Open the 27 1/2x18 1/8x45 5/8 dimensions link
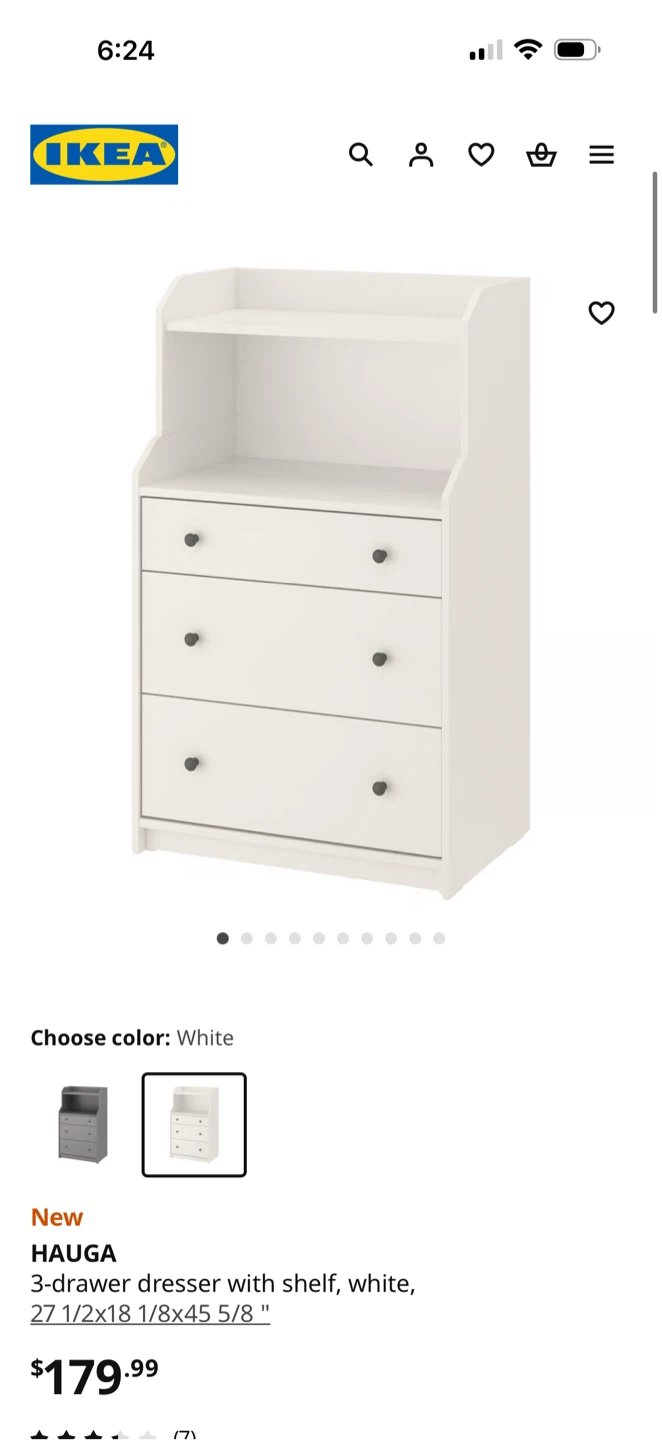The height and width of the screenshot is (1440, 662). pyautogui.click(x=150, y=1313)
